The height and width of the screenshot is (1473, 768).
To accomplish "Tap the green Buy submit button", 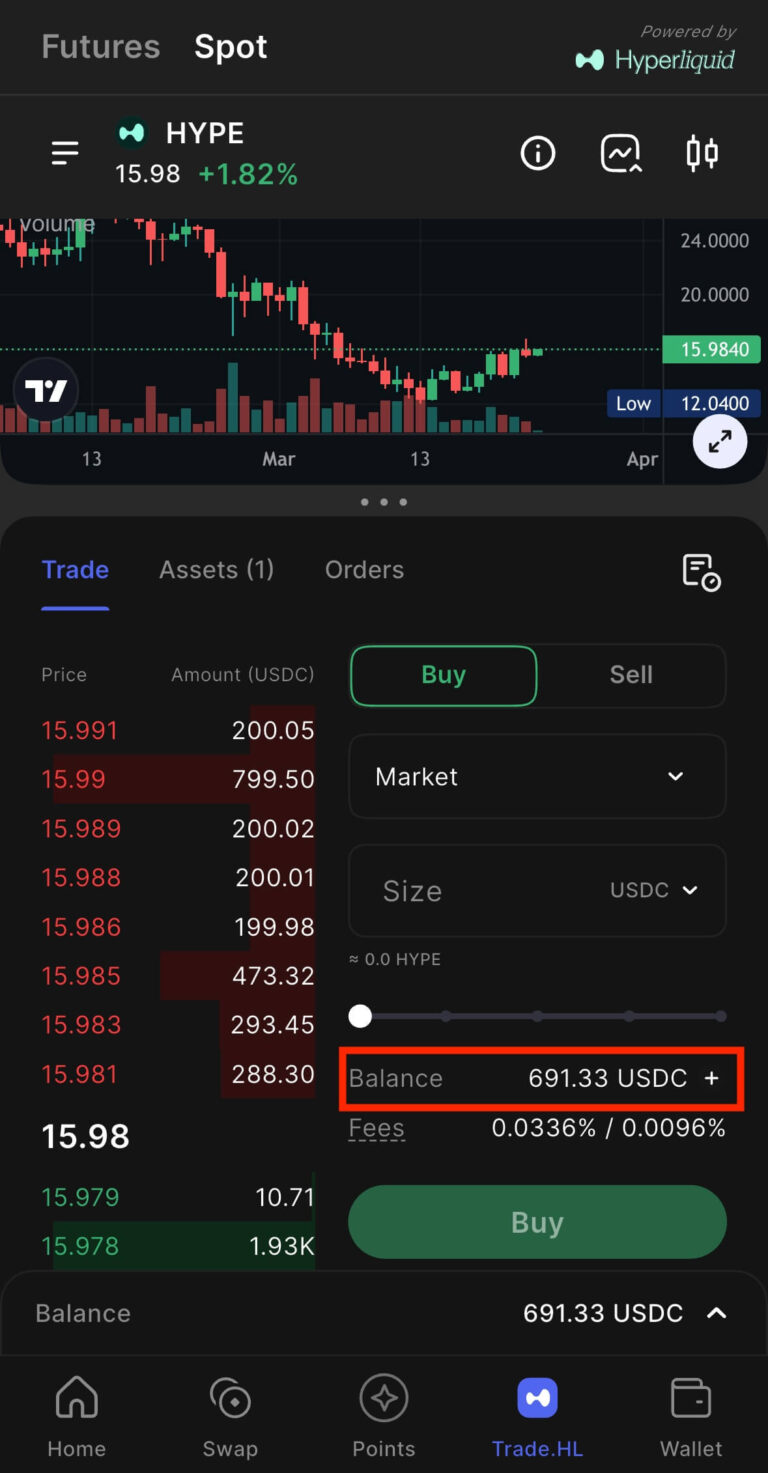I will (x=537, y=1222).
